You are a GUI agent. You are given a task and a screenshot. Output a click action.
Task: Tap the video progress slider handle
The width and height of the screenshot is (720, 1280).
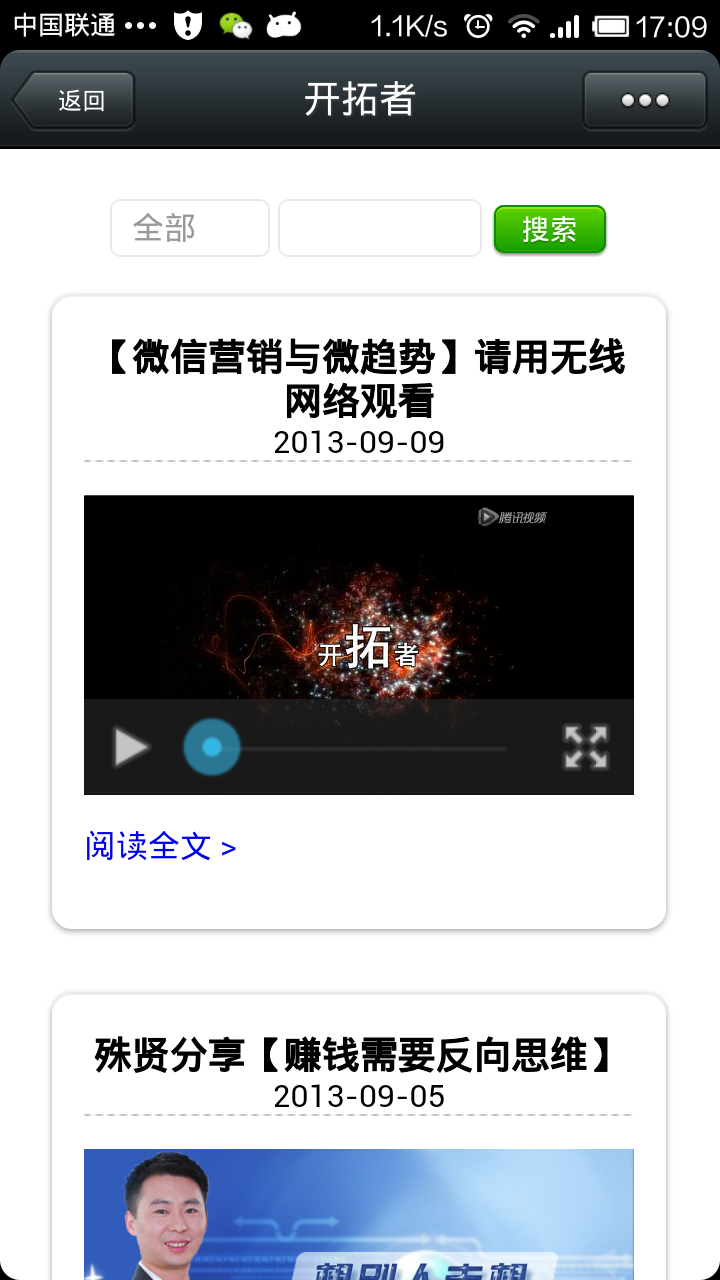tap(212, 747)
